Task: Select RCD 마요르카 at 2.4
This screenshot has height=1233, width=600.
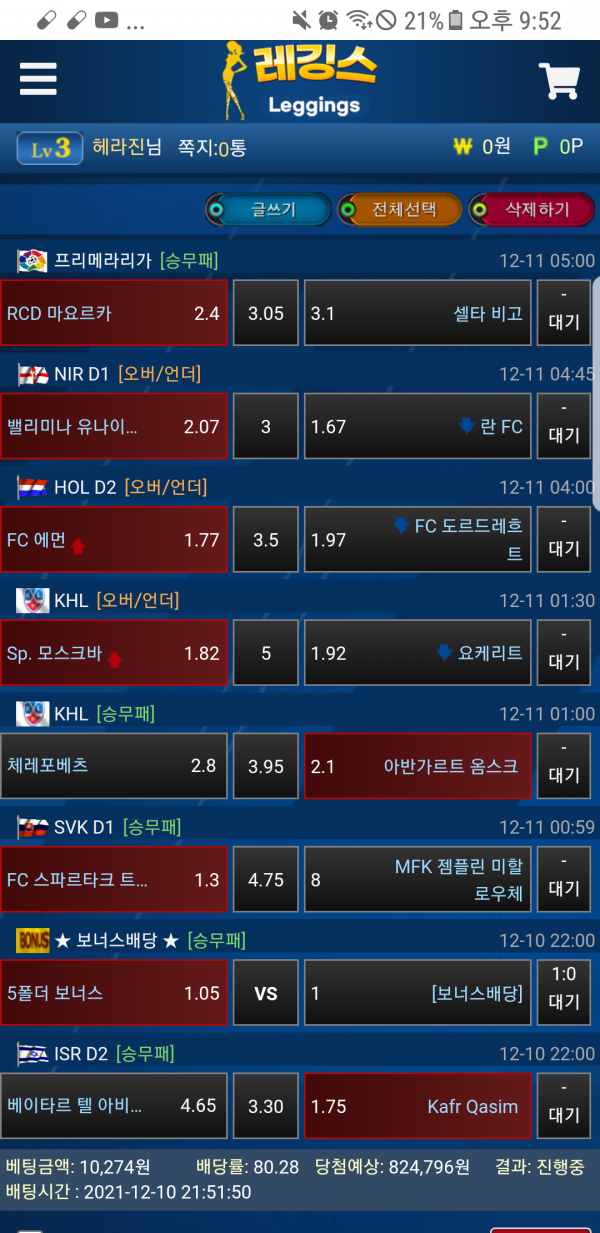Action: (x=114, y=313)
